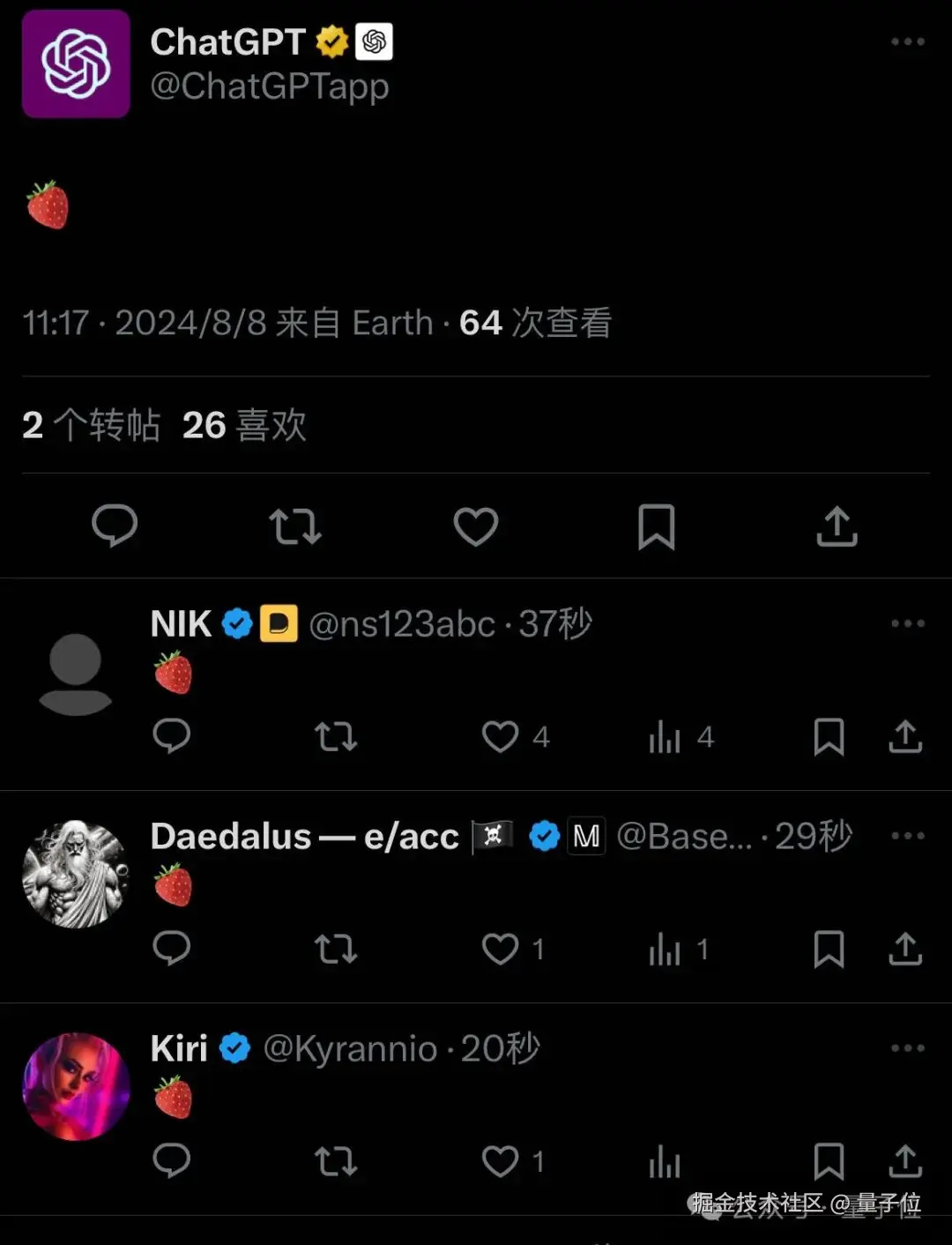Open the 2 reposts list
952x1245 pixels.
coord(91,426)
